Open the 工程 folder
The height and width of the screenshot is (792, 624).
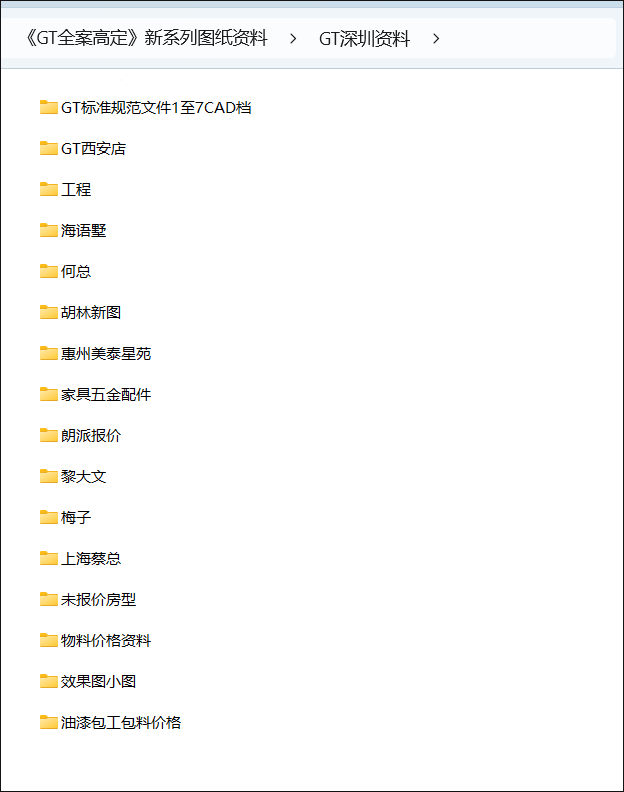(76, 190)
